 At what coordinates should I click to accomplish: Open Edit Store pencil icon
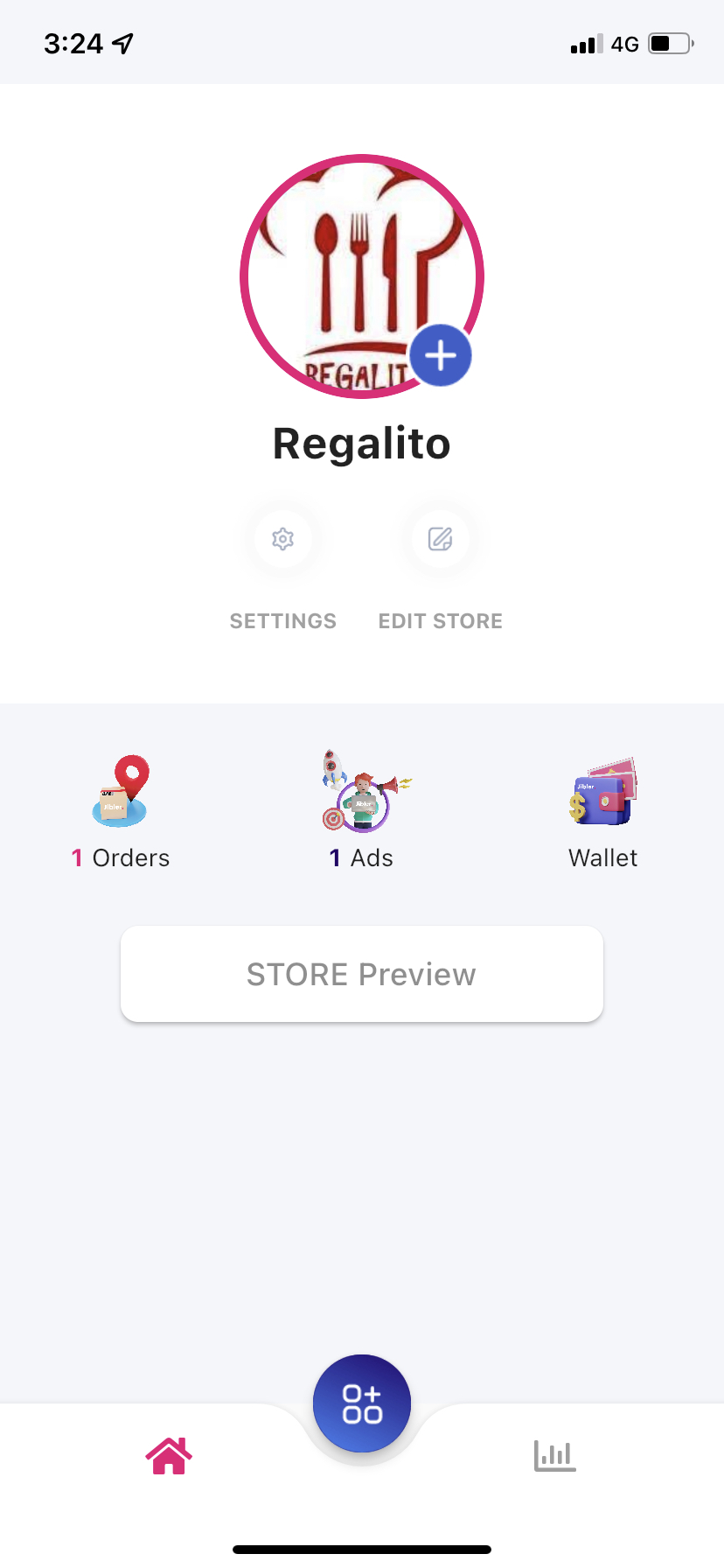click(441, 539)
